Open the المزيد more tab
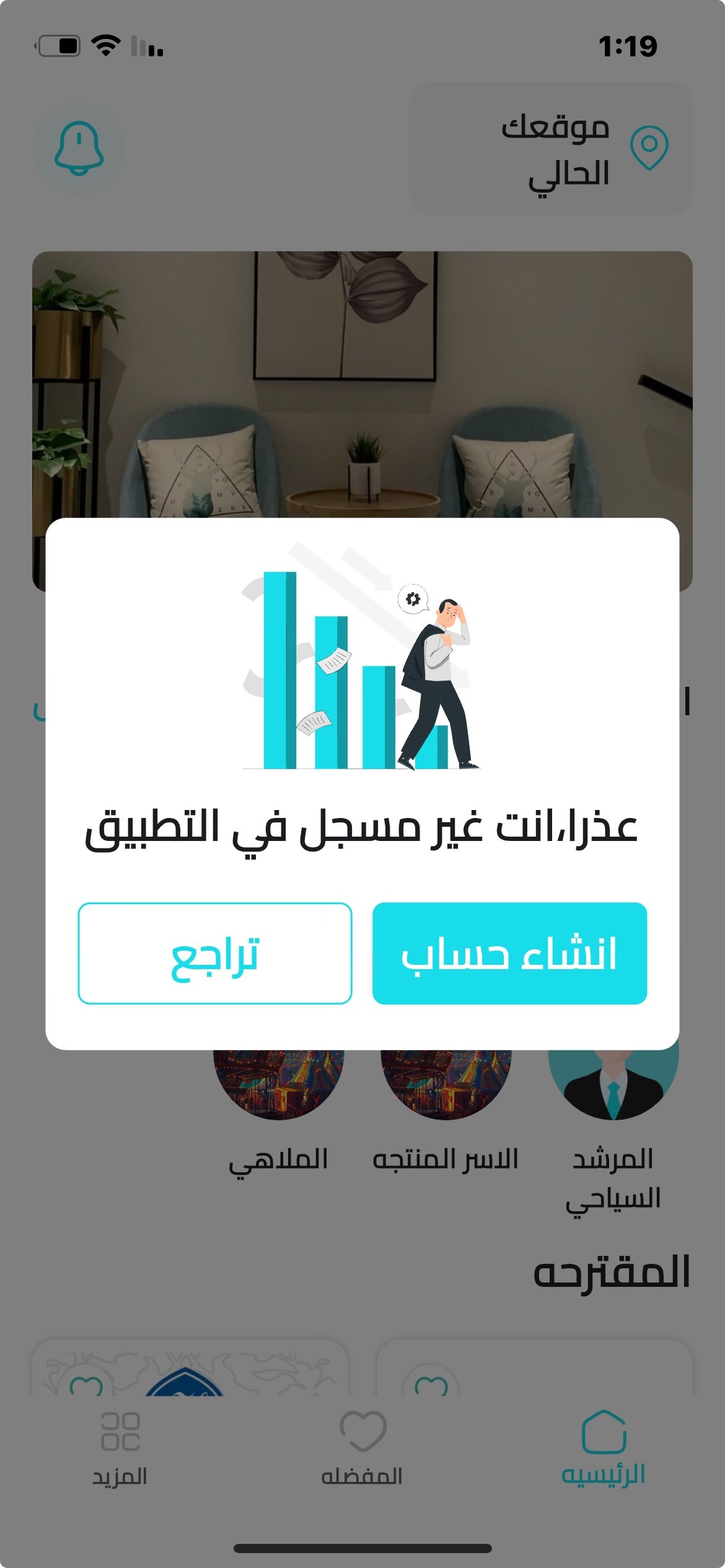The width and height of the screenshot is (725, 1568). [x=120, y=1448]
